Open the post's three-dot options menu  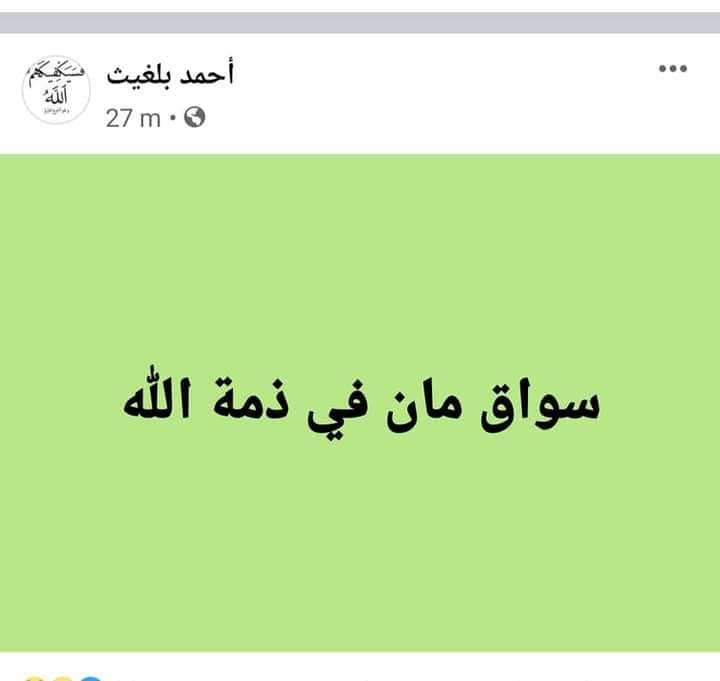click(672, 68)
